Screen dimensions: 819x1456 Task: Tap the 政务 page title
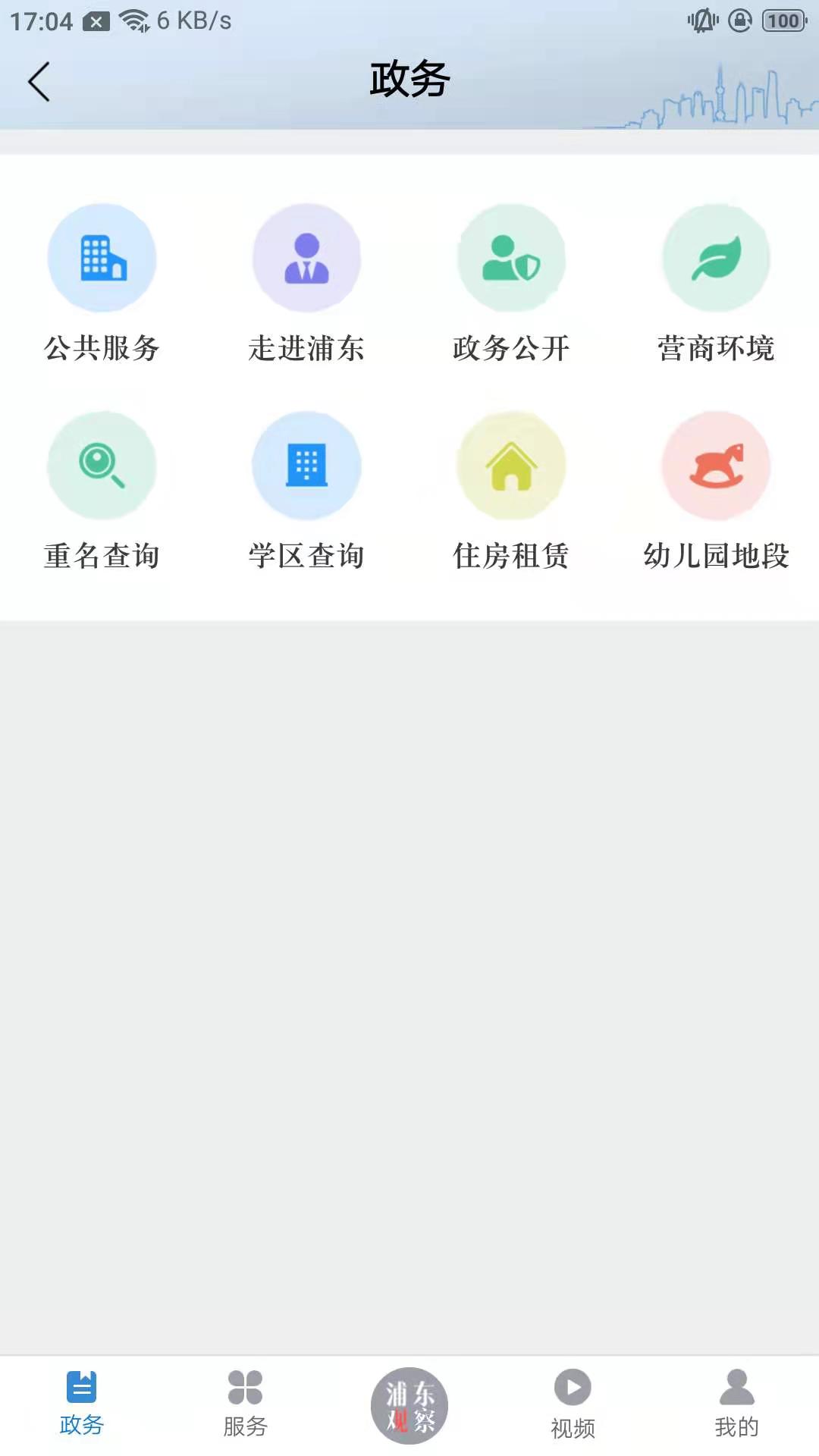click(409, 81)
